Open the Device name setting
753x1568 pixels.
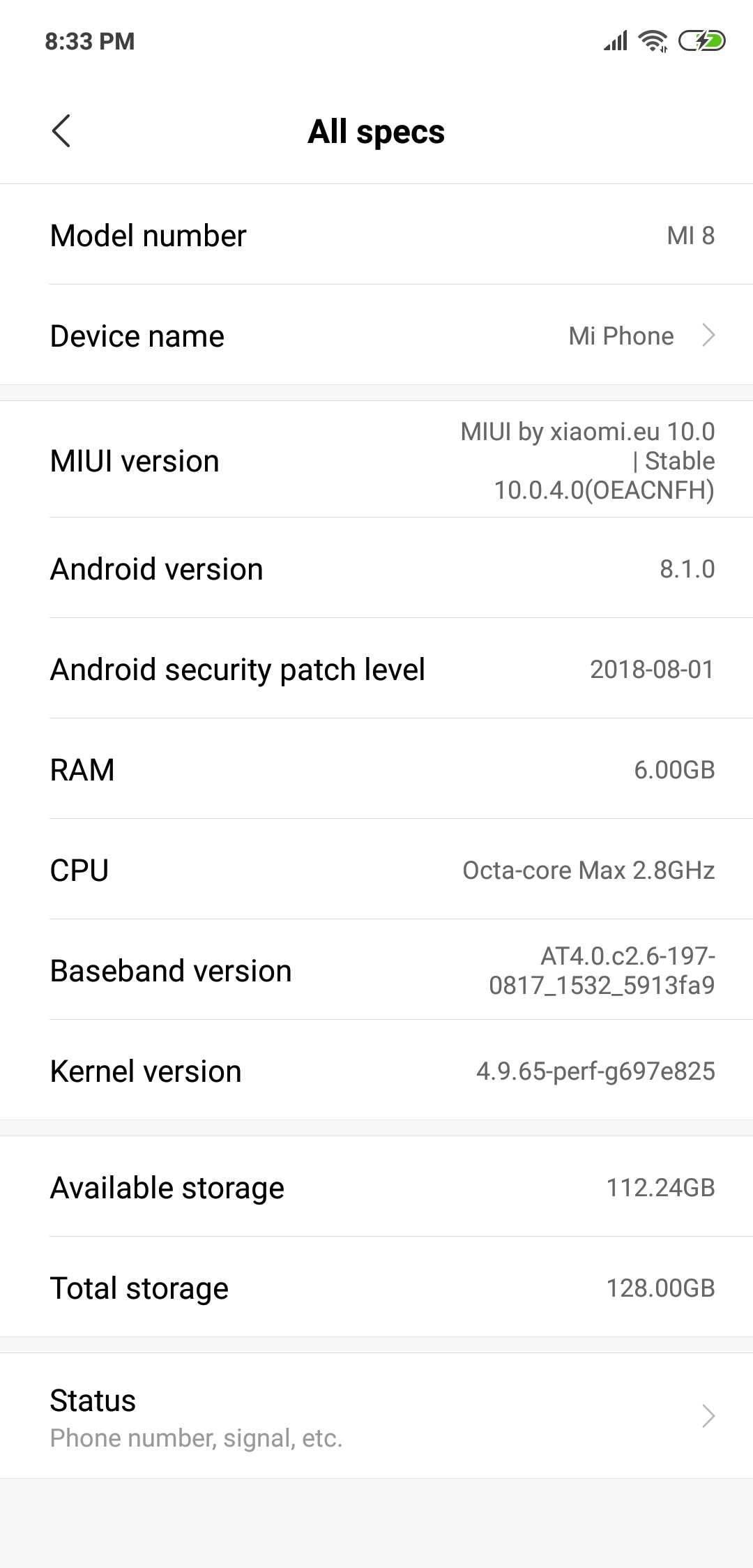(x=376, y=336)
